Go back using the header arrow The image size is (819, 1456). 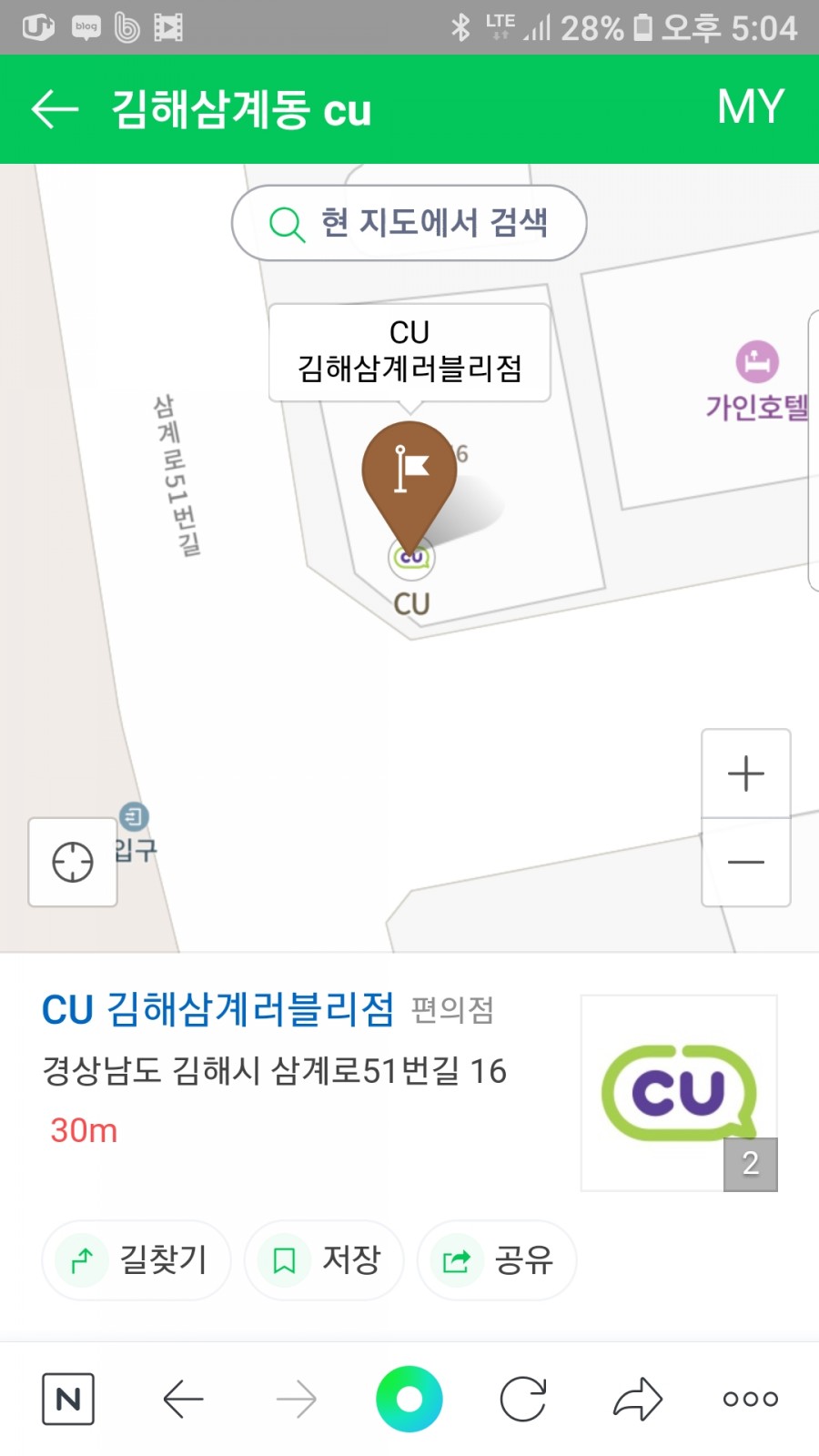(56, 109)
